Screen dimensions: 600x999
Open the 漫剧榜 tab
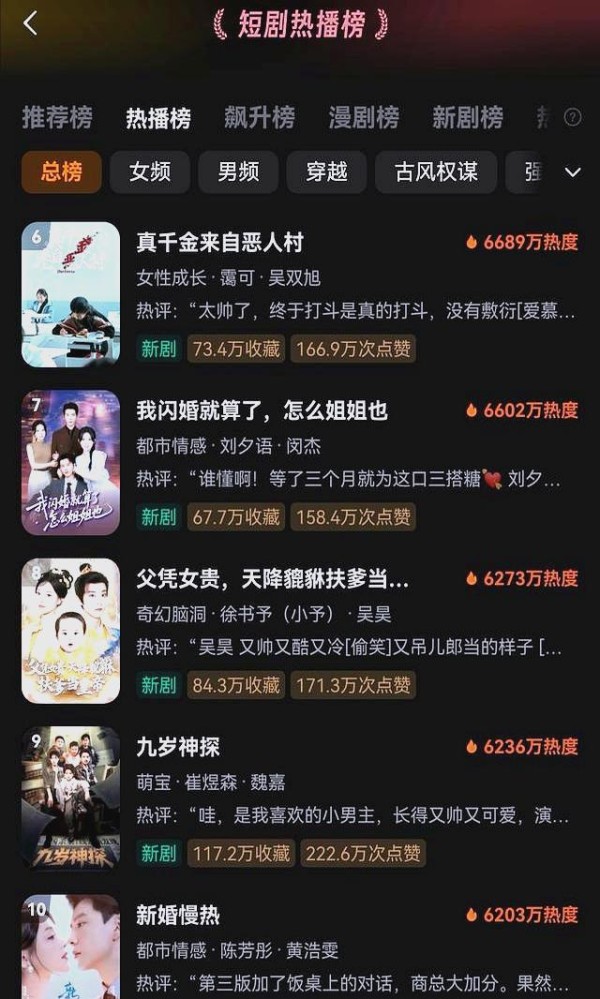click(x=363, y=117)
